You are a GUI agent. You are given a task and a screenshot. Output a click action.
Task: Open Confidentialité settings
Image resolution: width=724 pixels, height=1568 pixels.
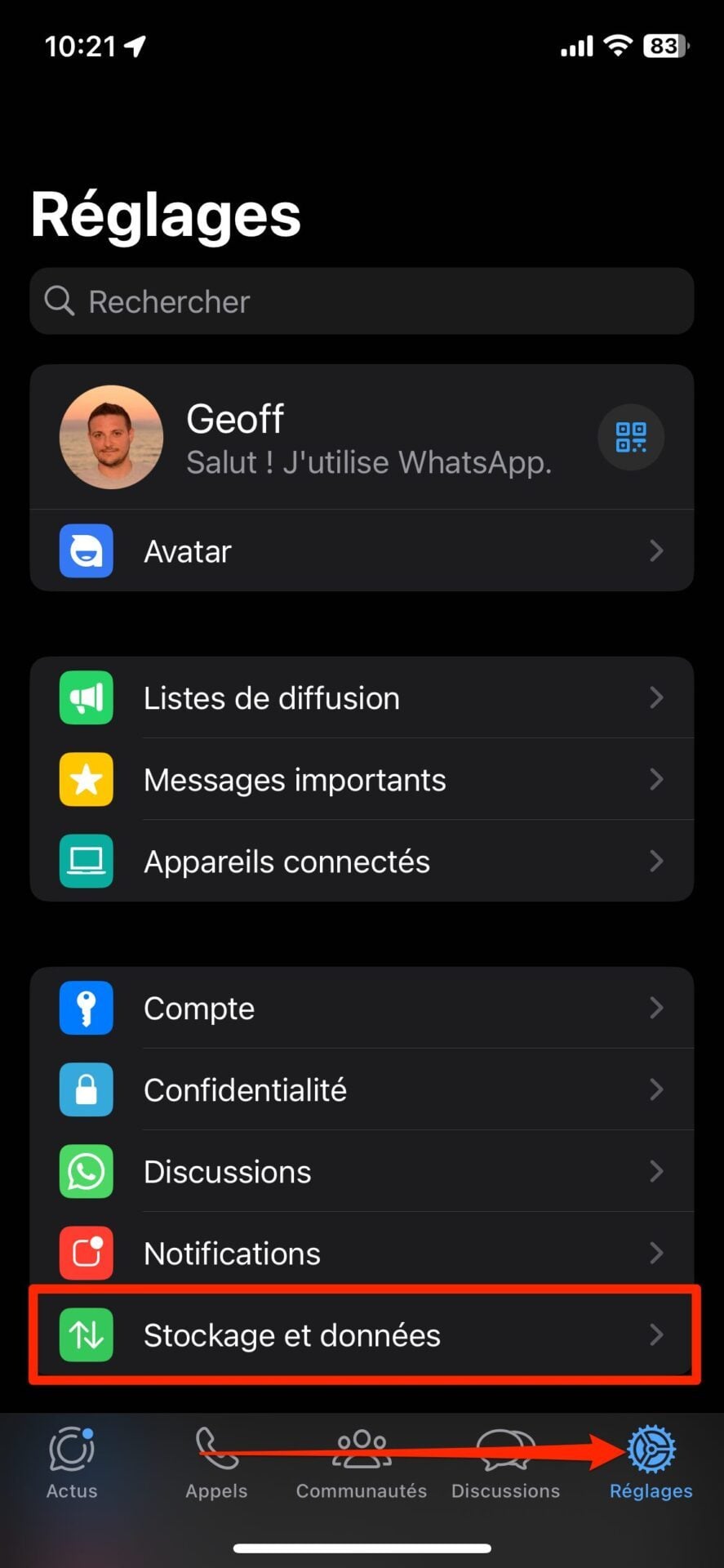pos(362,1090)
